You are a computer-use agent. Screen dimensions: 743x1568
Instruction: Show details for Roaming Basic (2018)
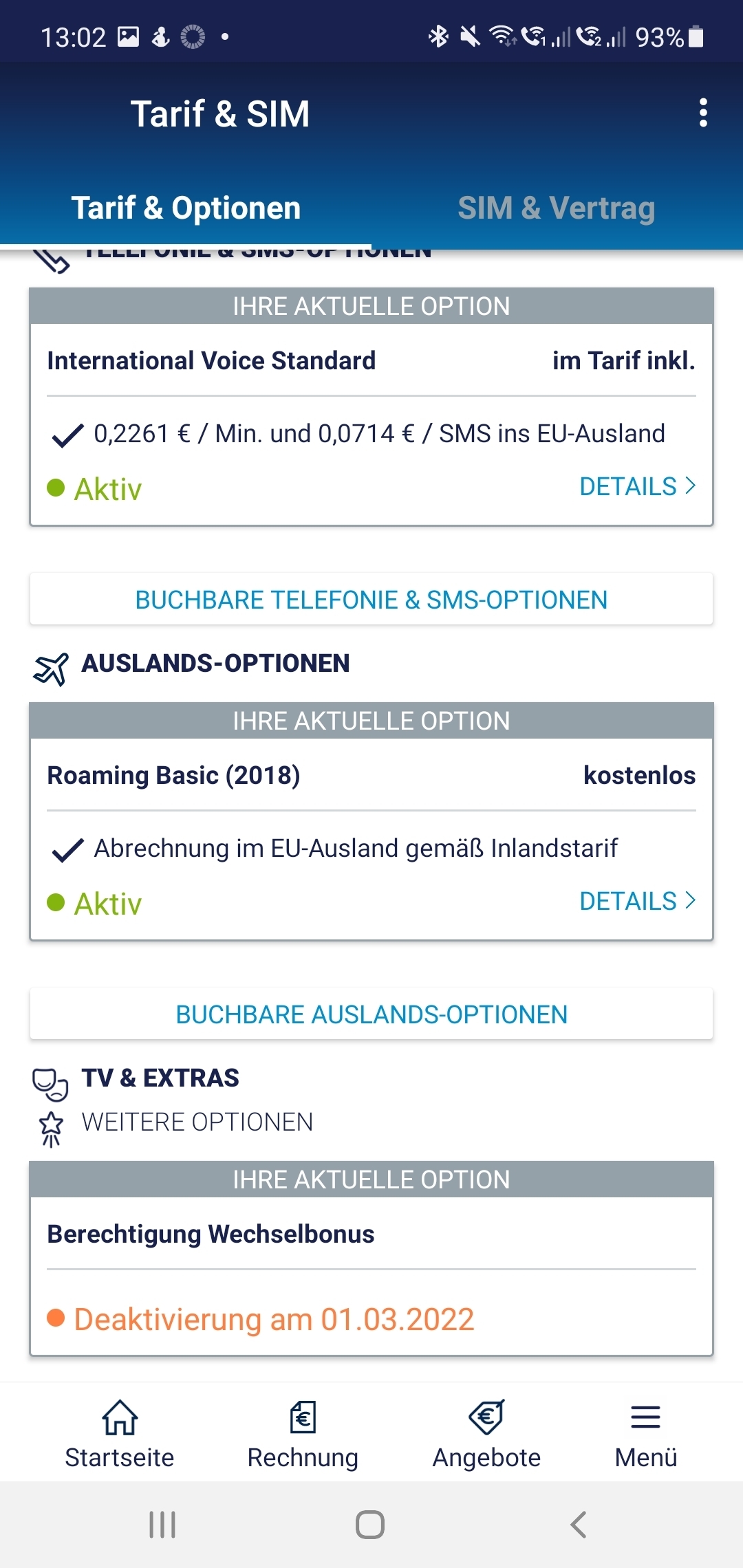coord(638,901)
